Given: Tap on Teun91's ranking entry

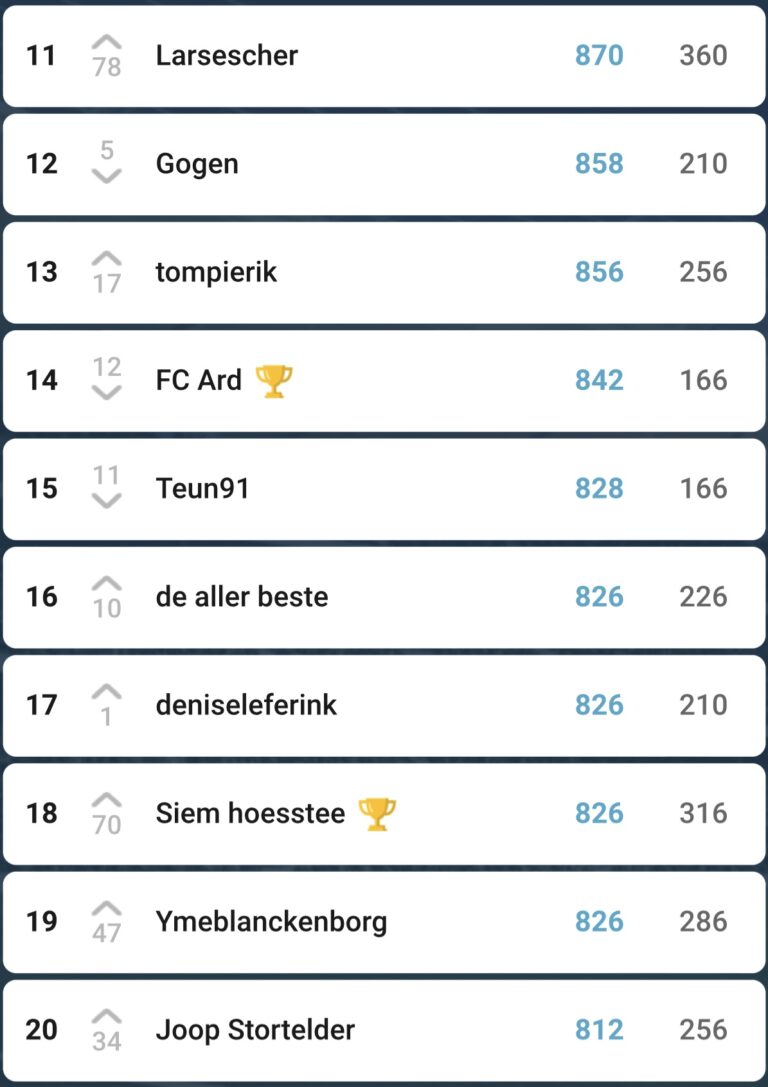Looking at the screenshot, I should click(x=203, y=489).
